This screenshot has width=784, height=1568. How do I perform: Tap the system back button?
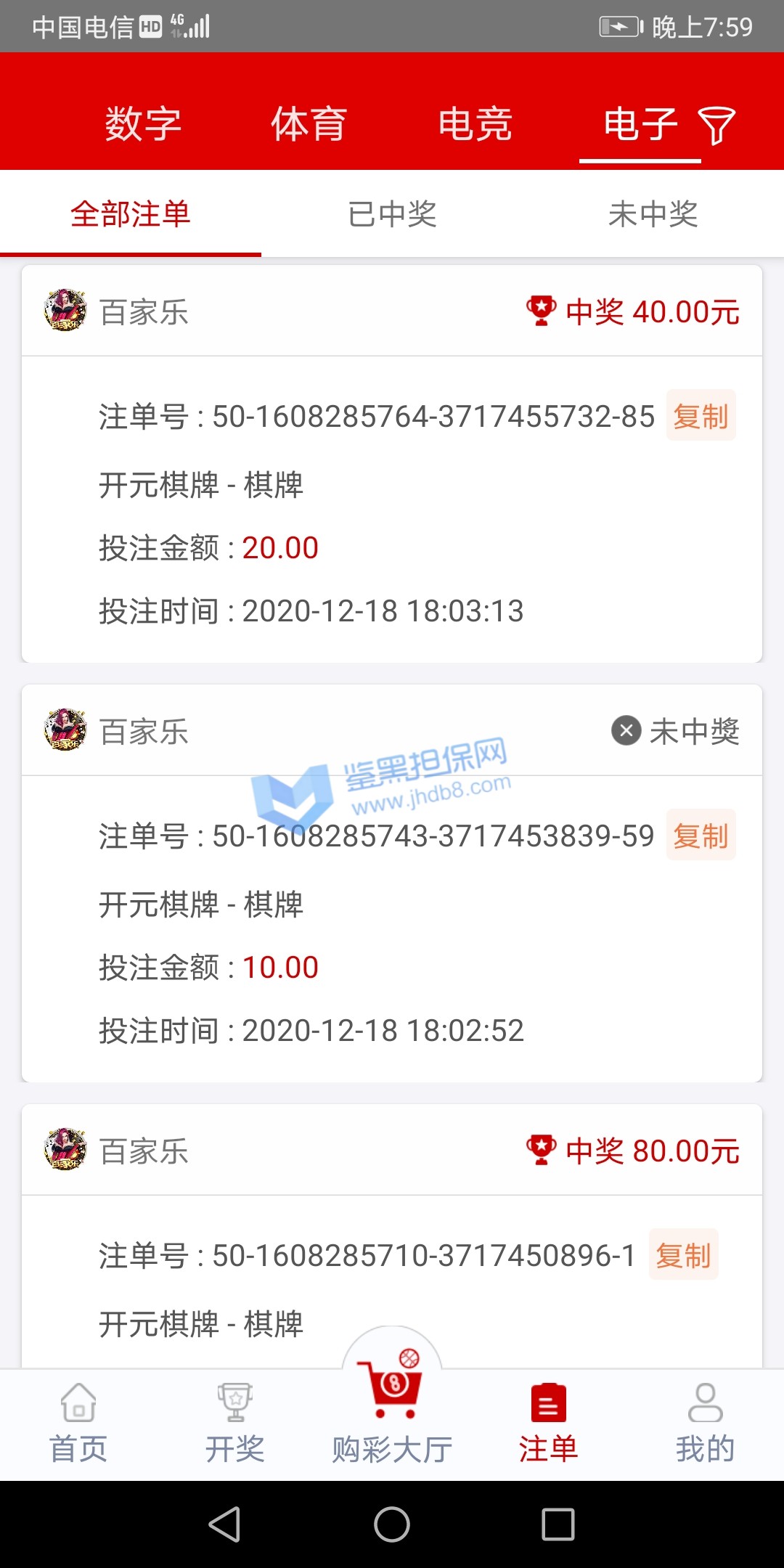[x=225, y=1524]
